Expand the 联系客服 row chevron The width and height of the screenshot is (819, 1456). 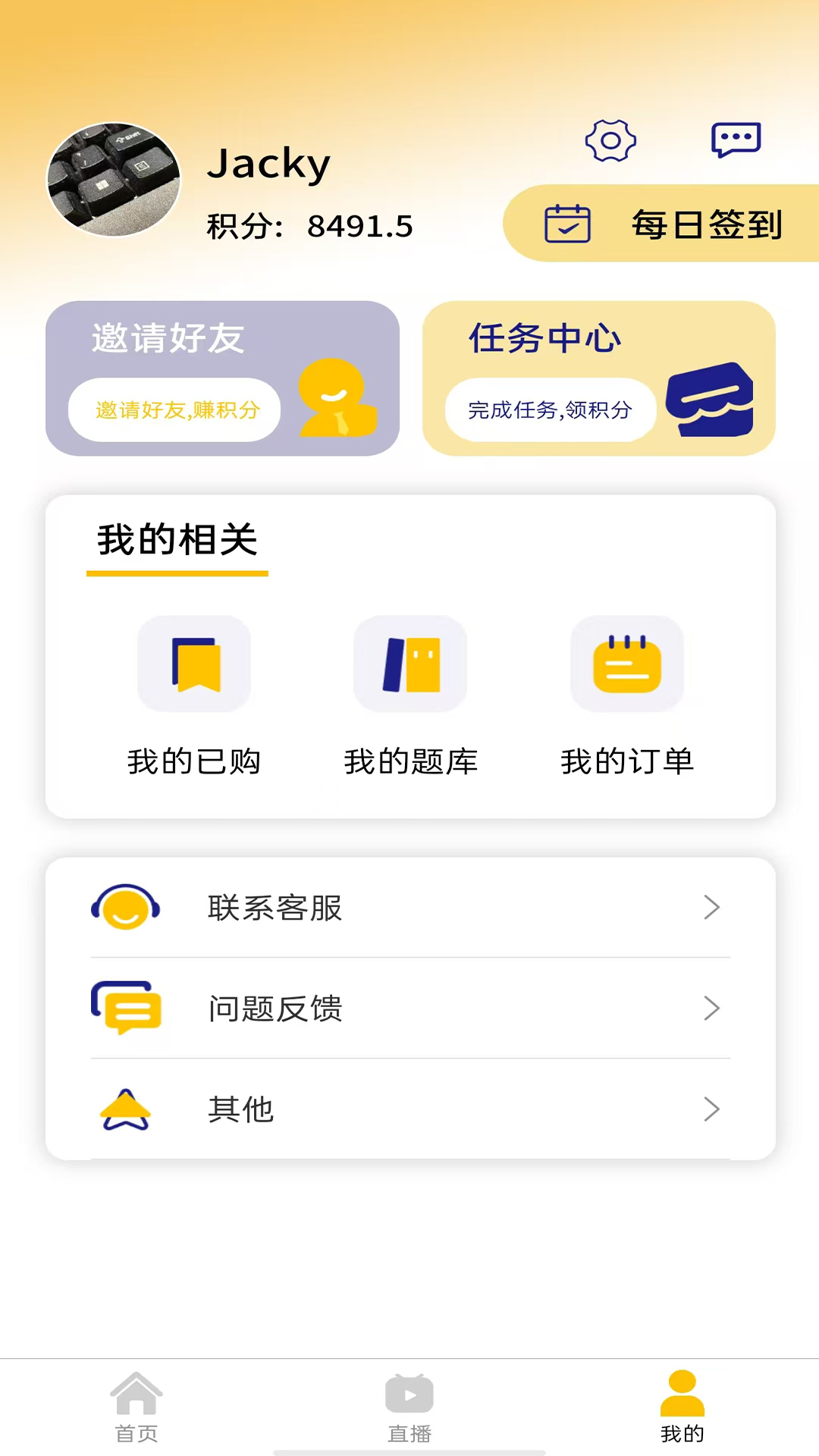point(711,907)
